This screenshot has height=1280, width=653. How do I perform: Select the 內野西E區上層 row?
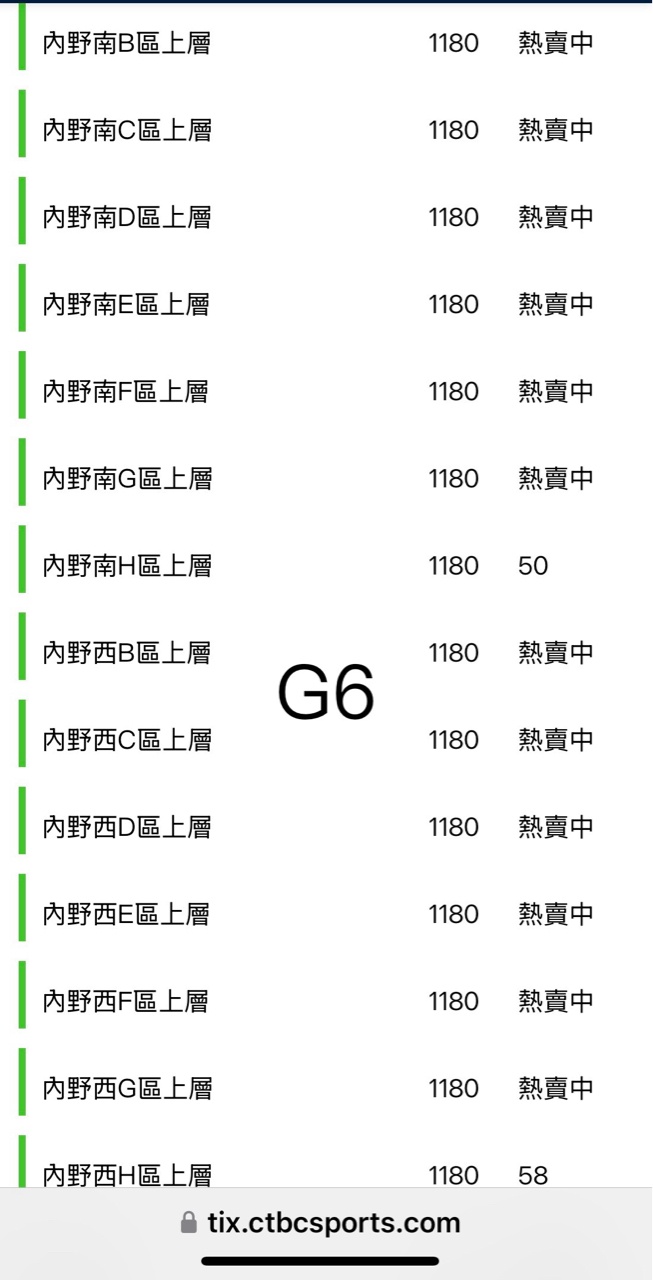point(127,913)
